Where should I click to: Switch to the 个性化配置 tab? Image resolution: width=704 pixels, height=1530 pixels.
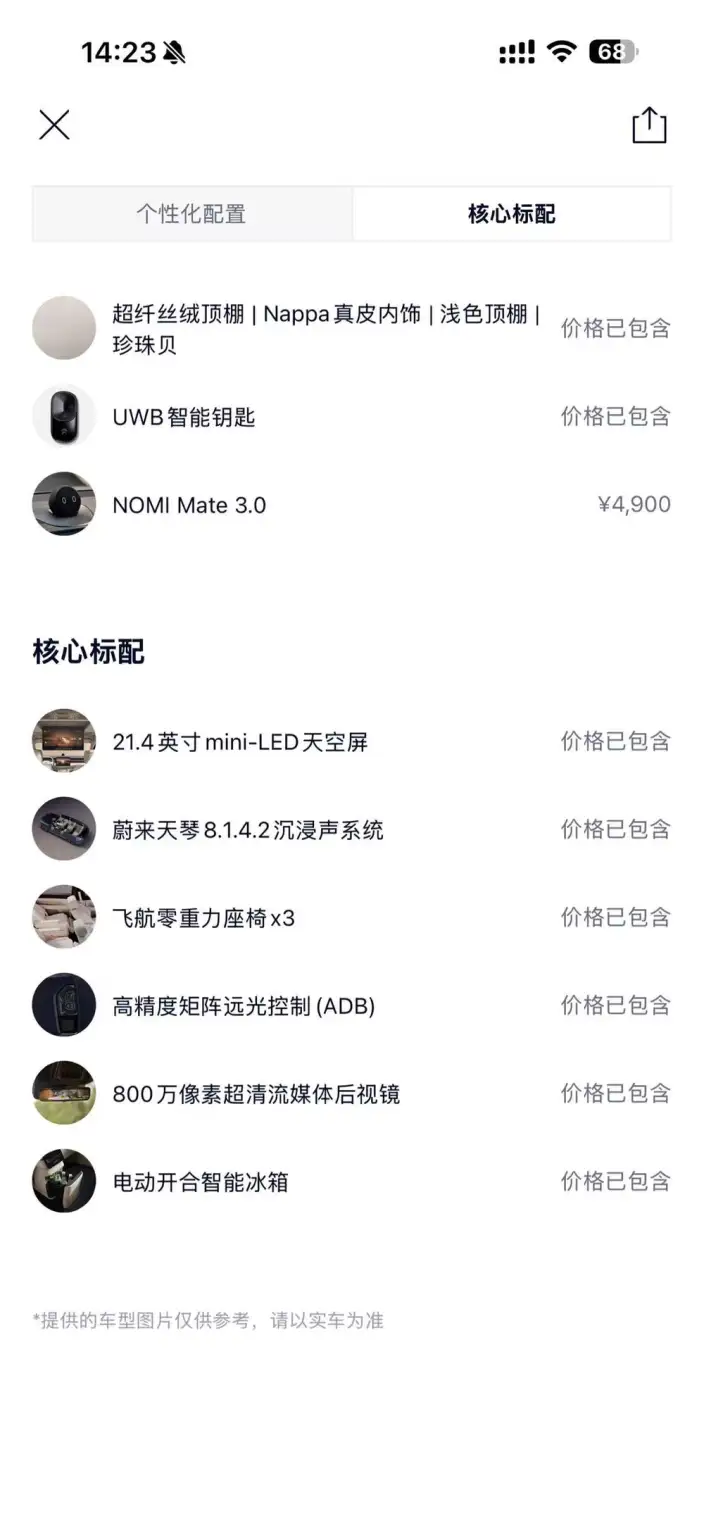tap(192, 214)
